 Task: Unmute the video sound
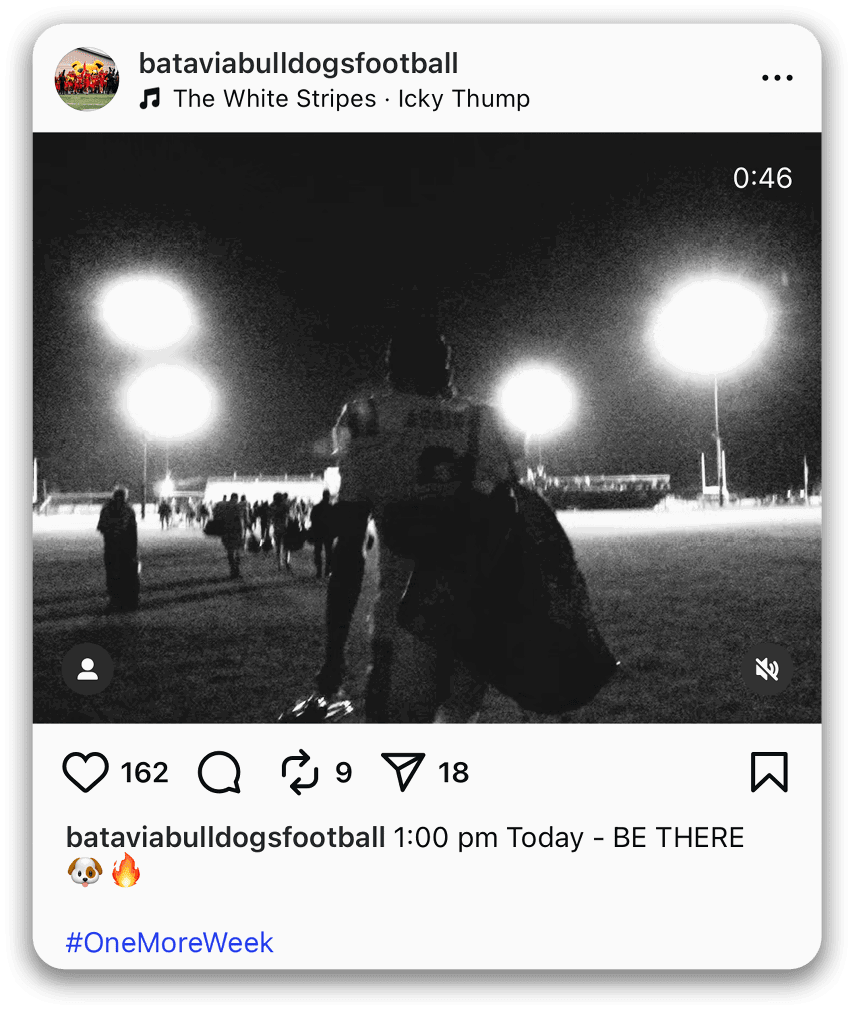pyautogui.click(x=767, y=670)
